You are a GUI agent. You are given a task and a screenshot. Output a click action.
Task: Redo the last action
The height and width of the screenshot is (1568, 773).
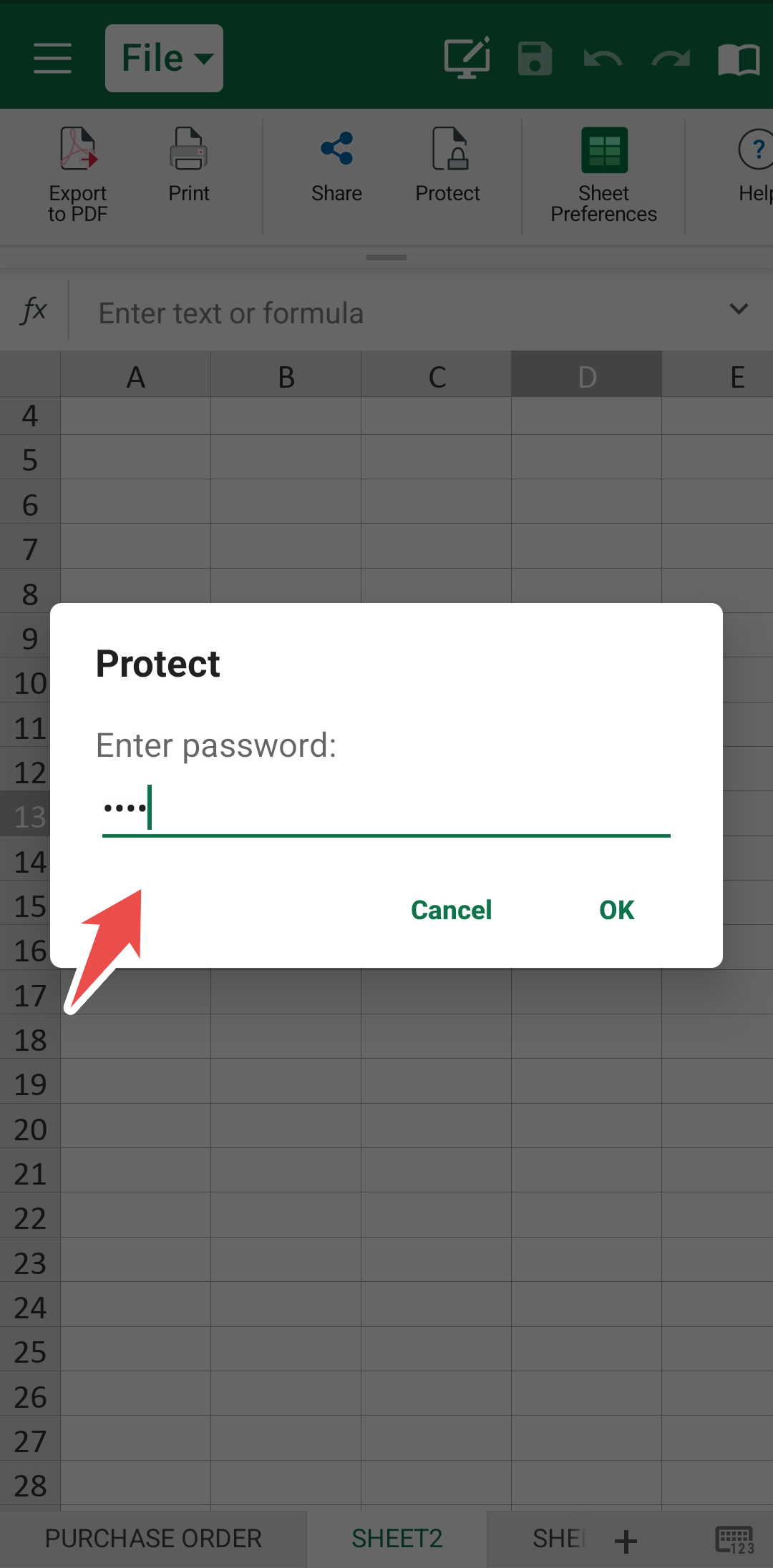click(671, 58)
